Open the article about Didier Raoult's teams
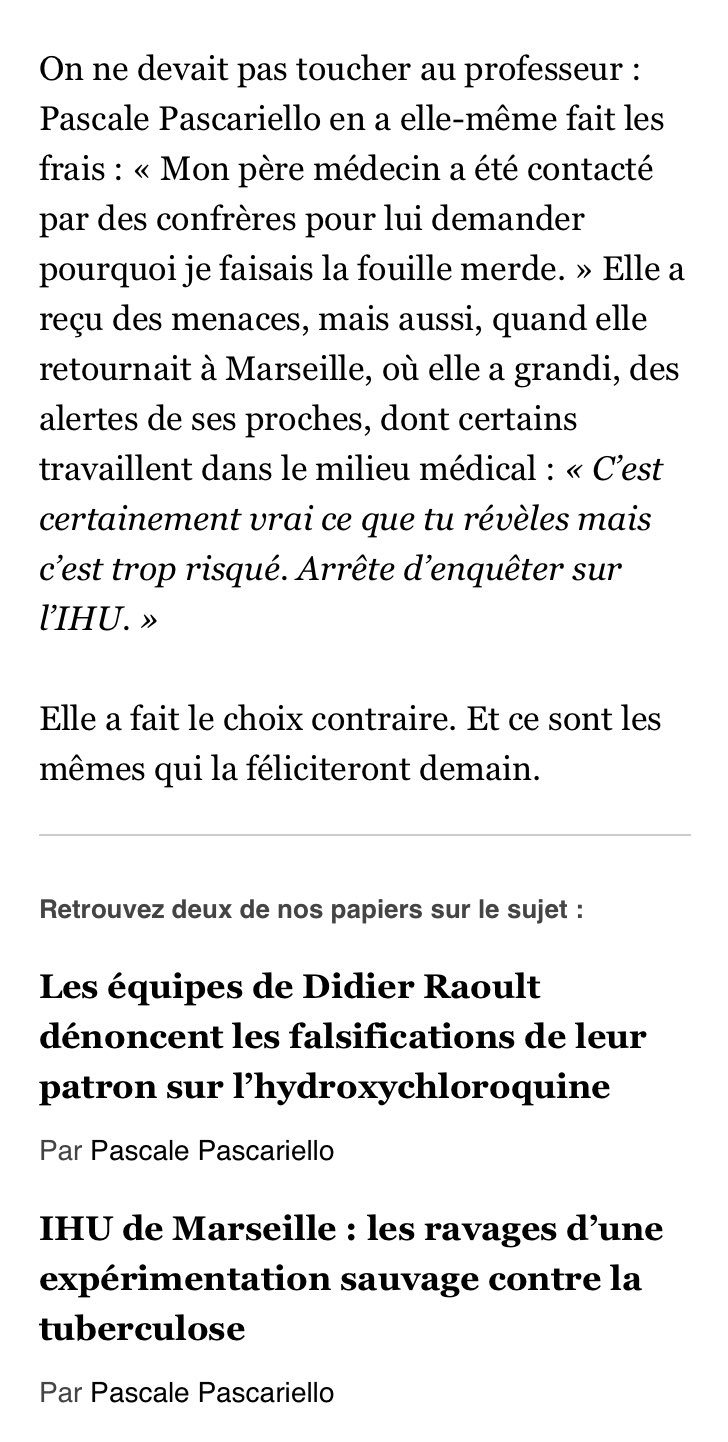 [x=342, y=1036]
